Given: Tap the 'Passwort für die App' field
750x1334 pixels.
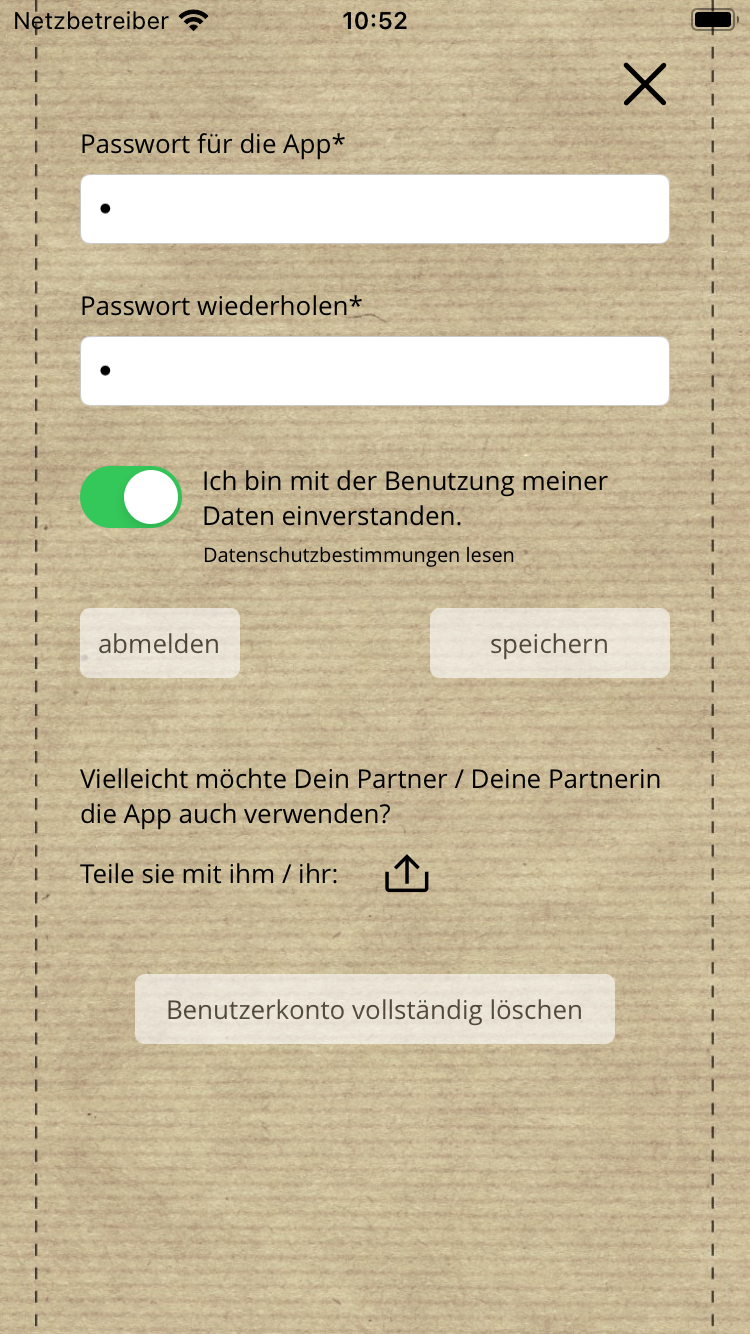Looking at the screenshot, I should click(x=374, y=209).
